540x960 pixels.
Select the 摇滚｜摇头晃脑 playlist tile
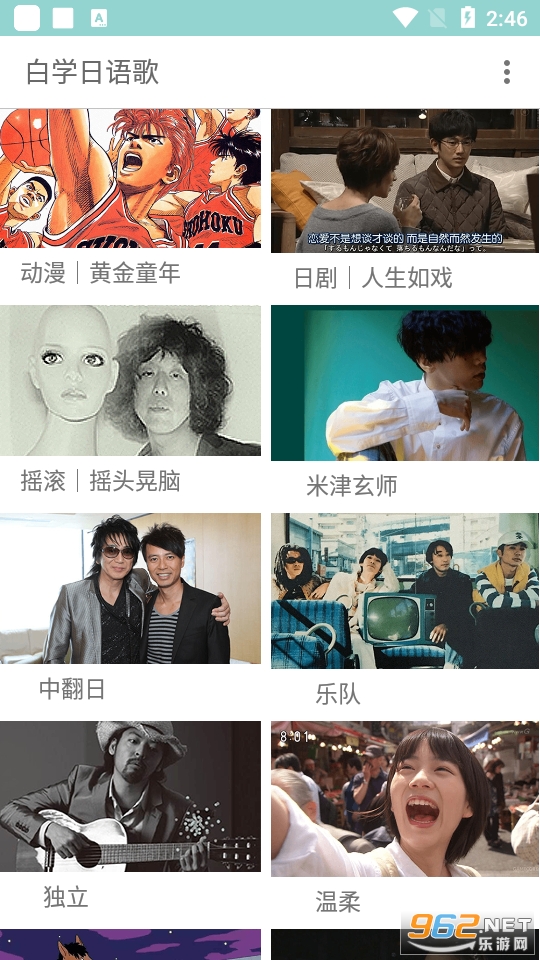click(x=130, y=404)
